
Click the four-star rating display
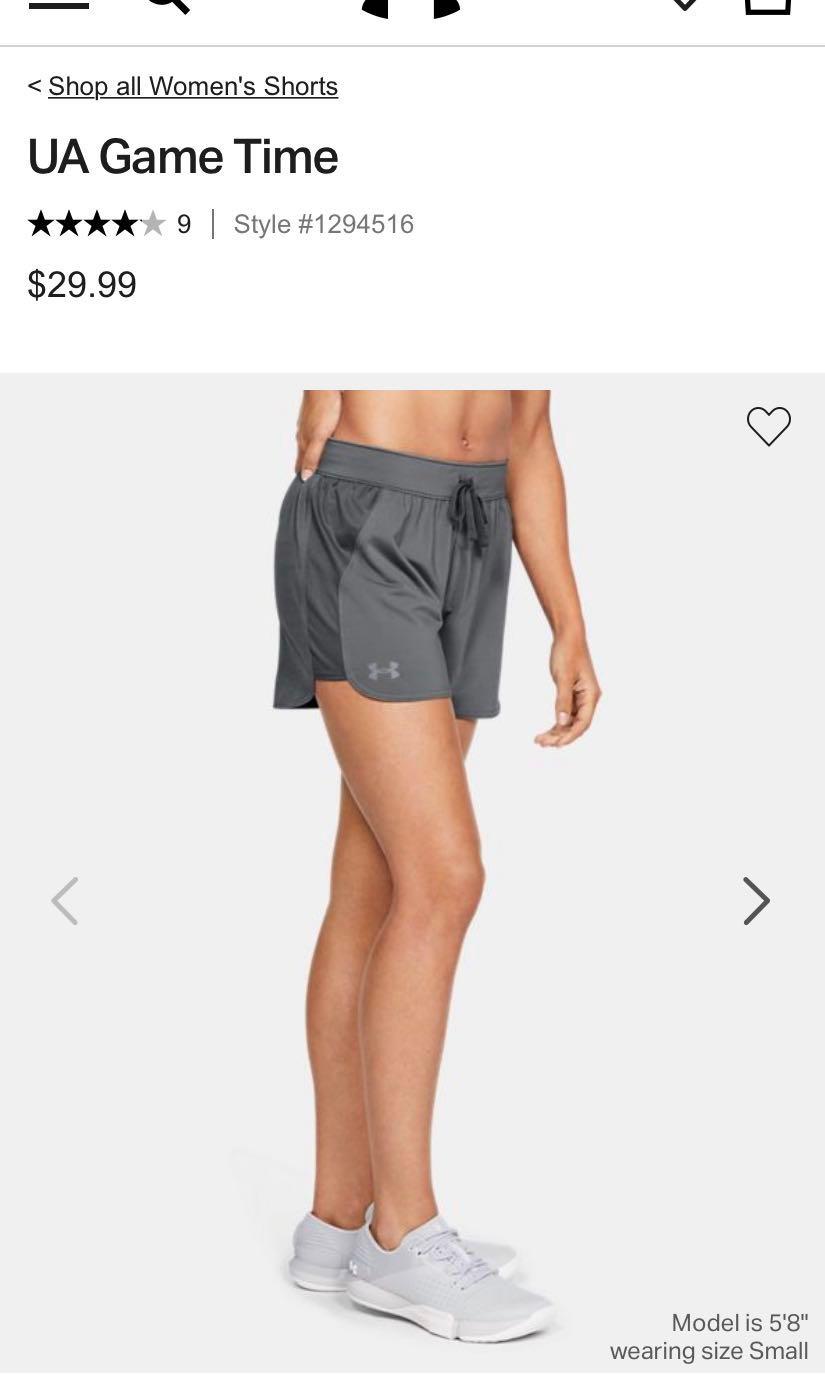tap(97, 224)
